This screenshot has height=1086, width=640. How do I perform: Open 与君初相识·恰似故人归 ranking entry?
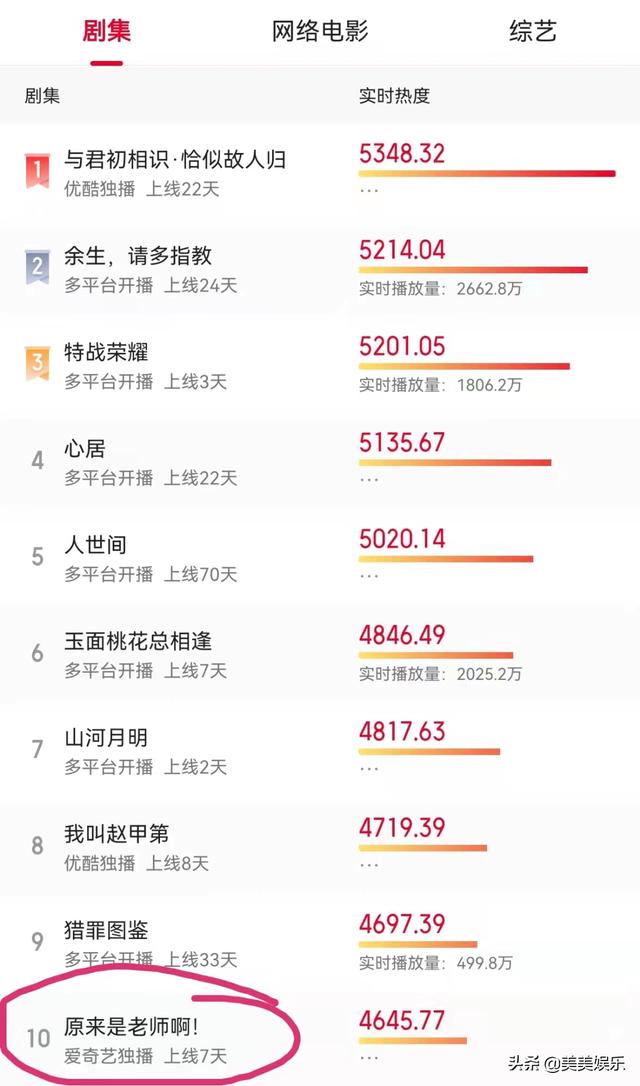(x=320, y=173)
